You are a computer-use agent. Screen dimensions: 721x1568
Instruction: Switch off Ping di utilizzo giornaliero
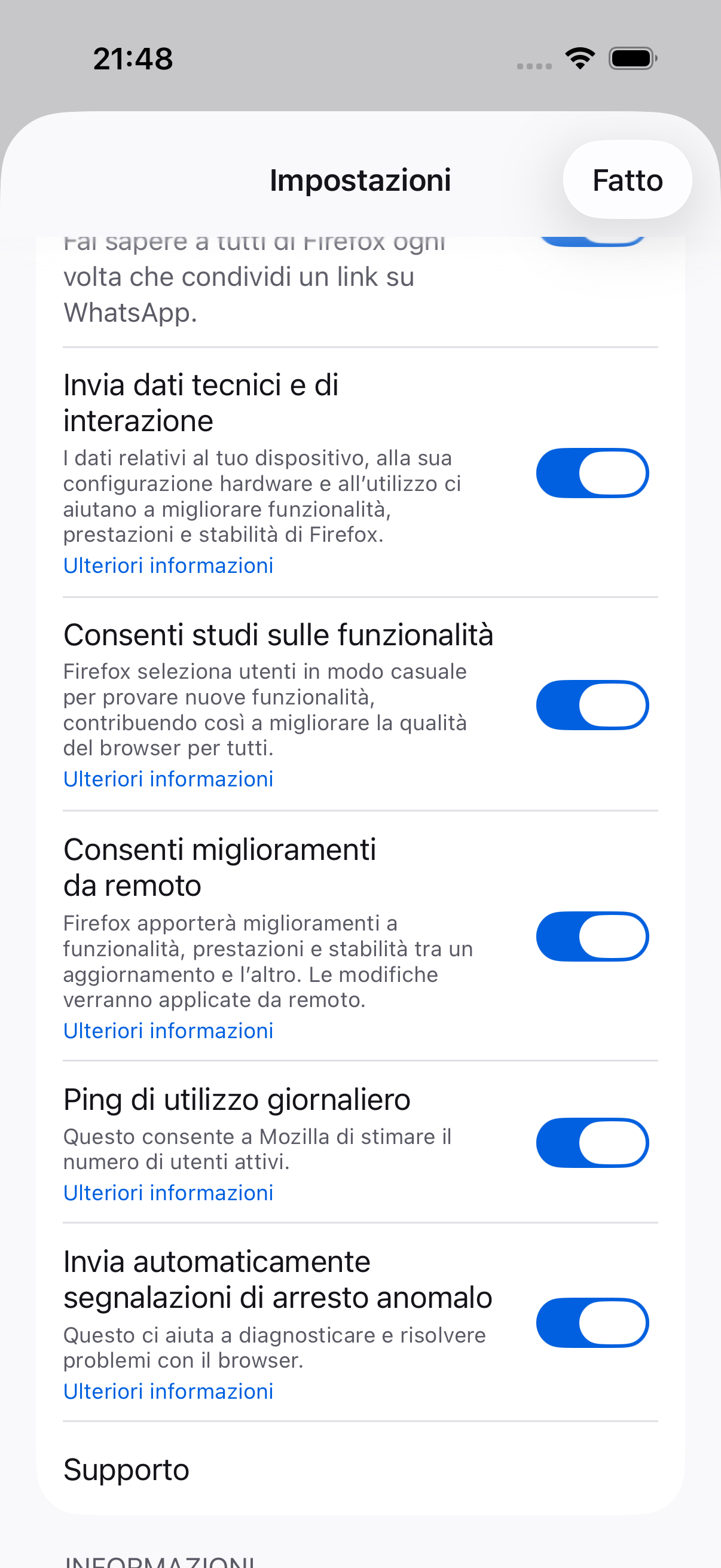coord(592,1143)
